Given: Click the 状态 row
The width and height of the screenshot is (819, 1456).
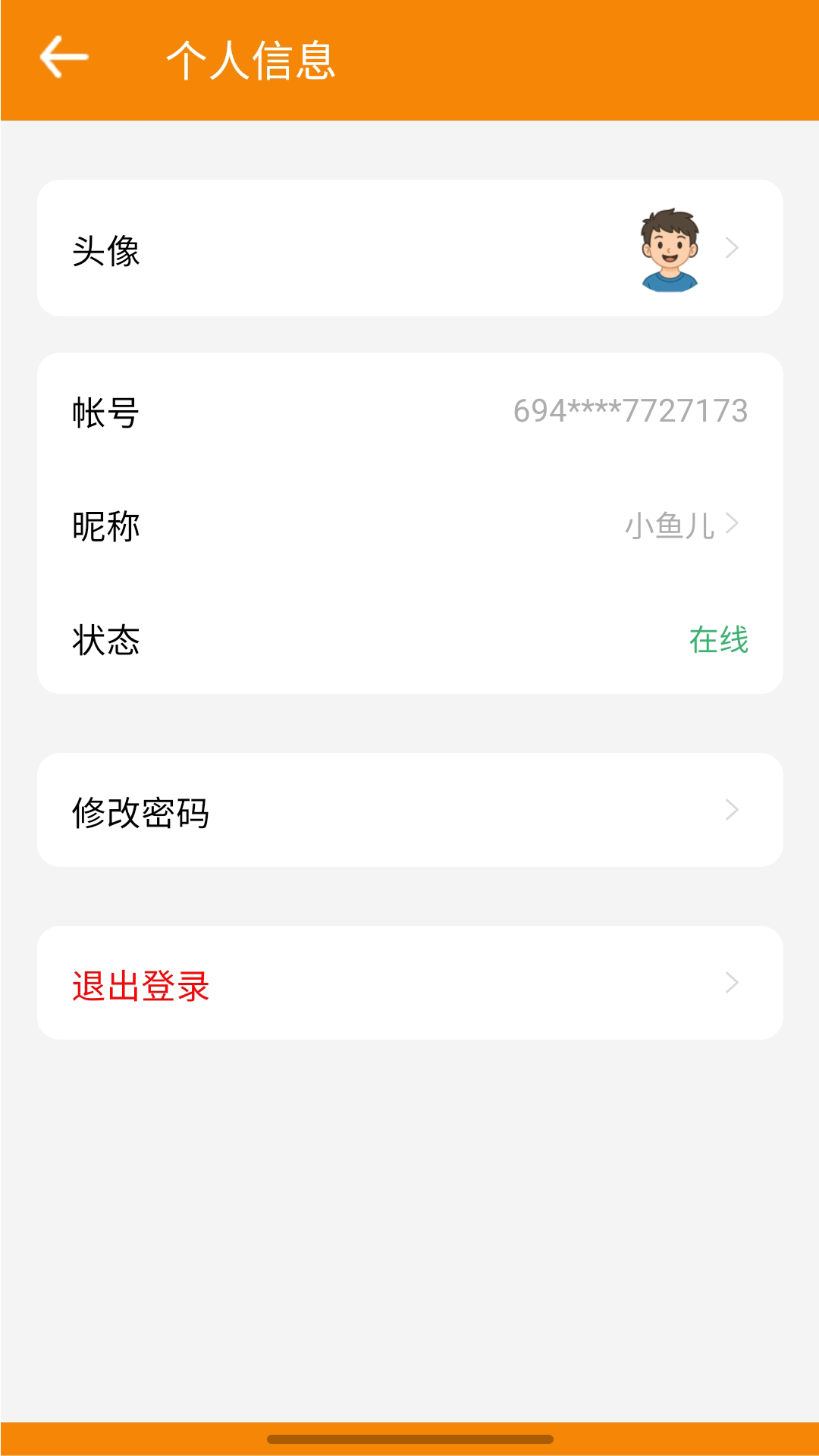Looking at the screenshot, I should (409, 641).
